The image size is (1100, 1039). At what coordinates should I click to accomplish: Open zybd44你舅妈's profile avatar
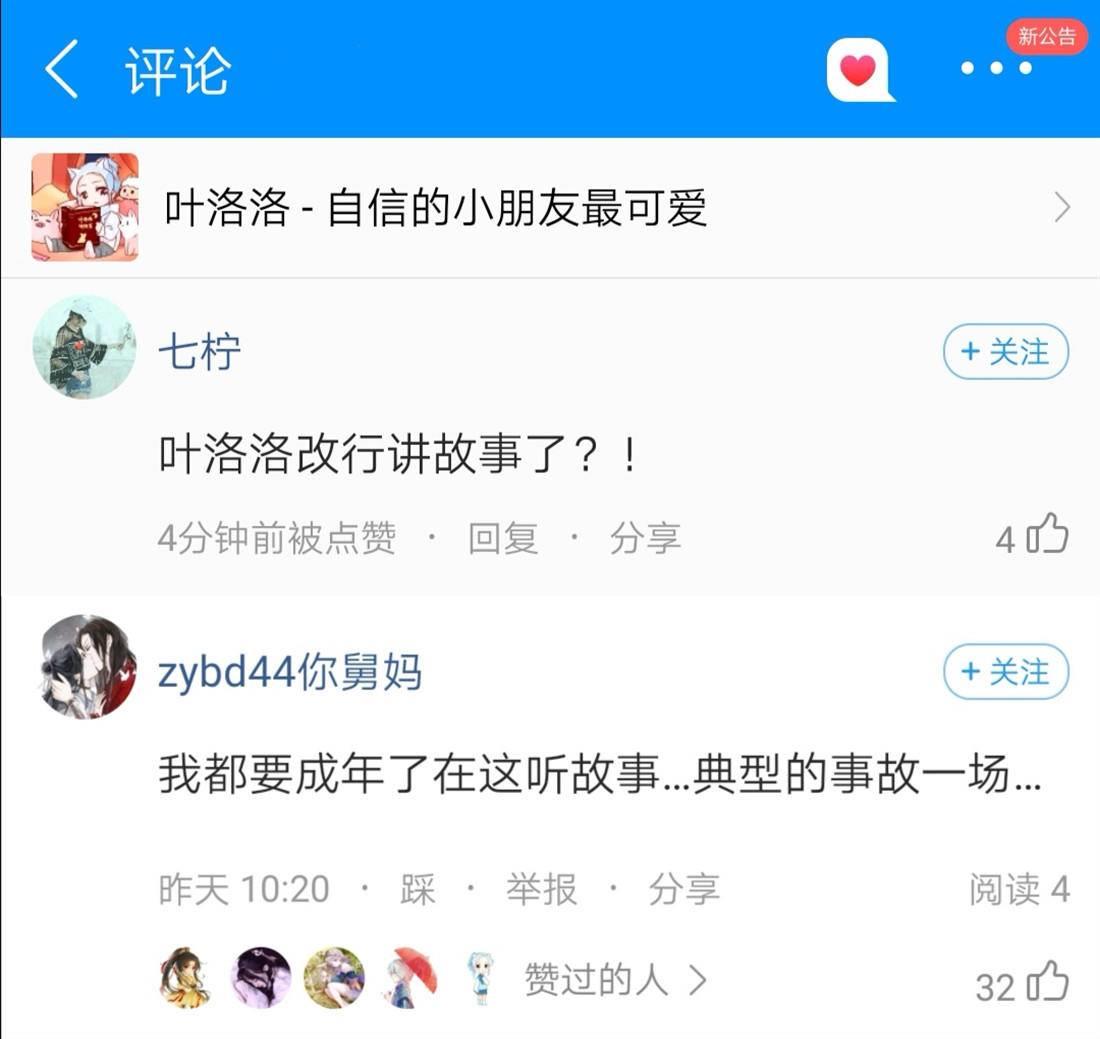[x=88, y=667]
